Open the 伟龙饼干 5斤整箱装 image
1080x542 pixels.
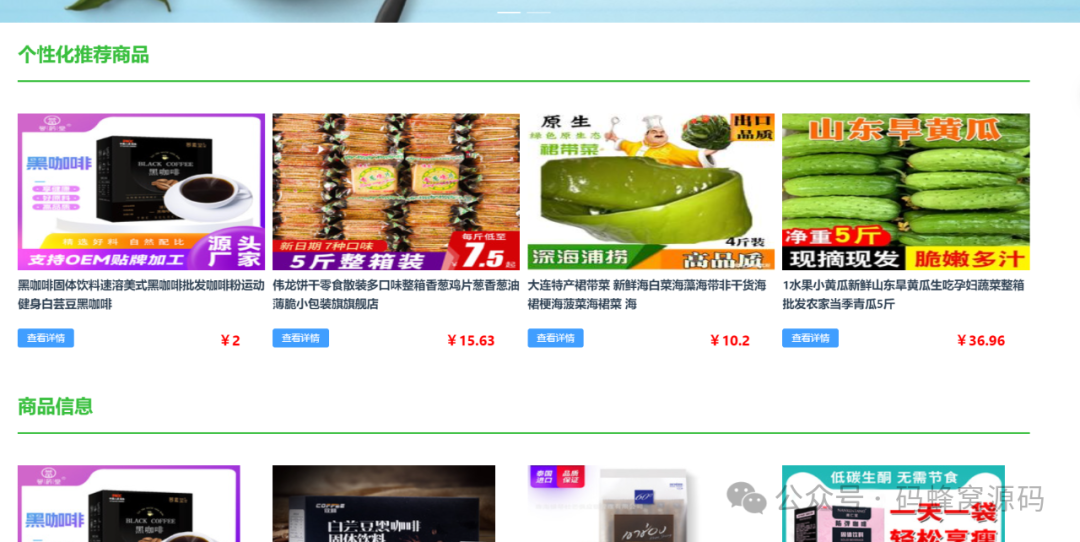(396, 191)
